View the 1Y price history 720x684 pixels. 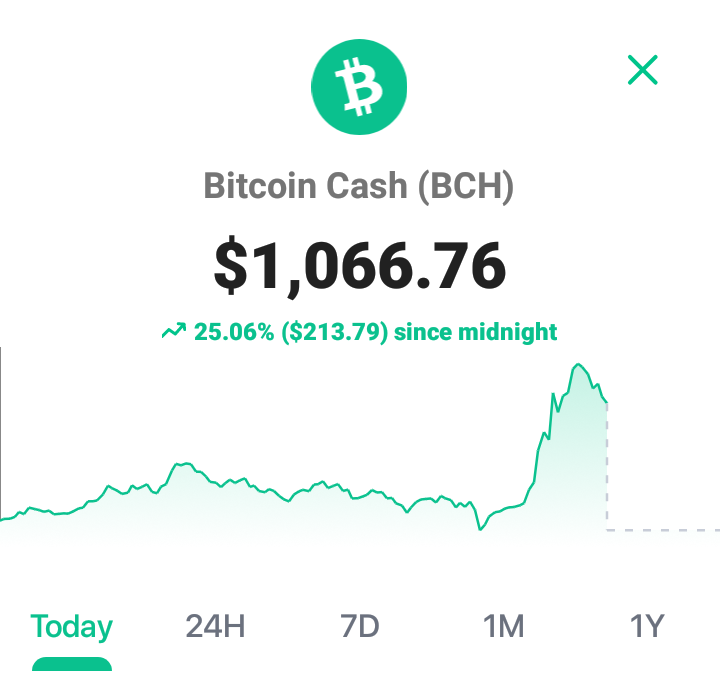click(x=647, y=626)
